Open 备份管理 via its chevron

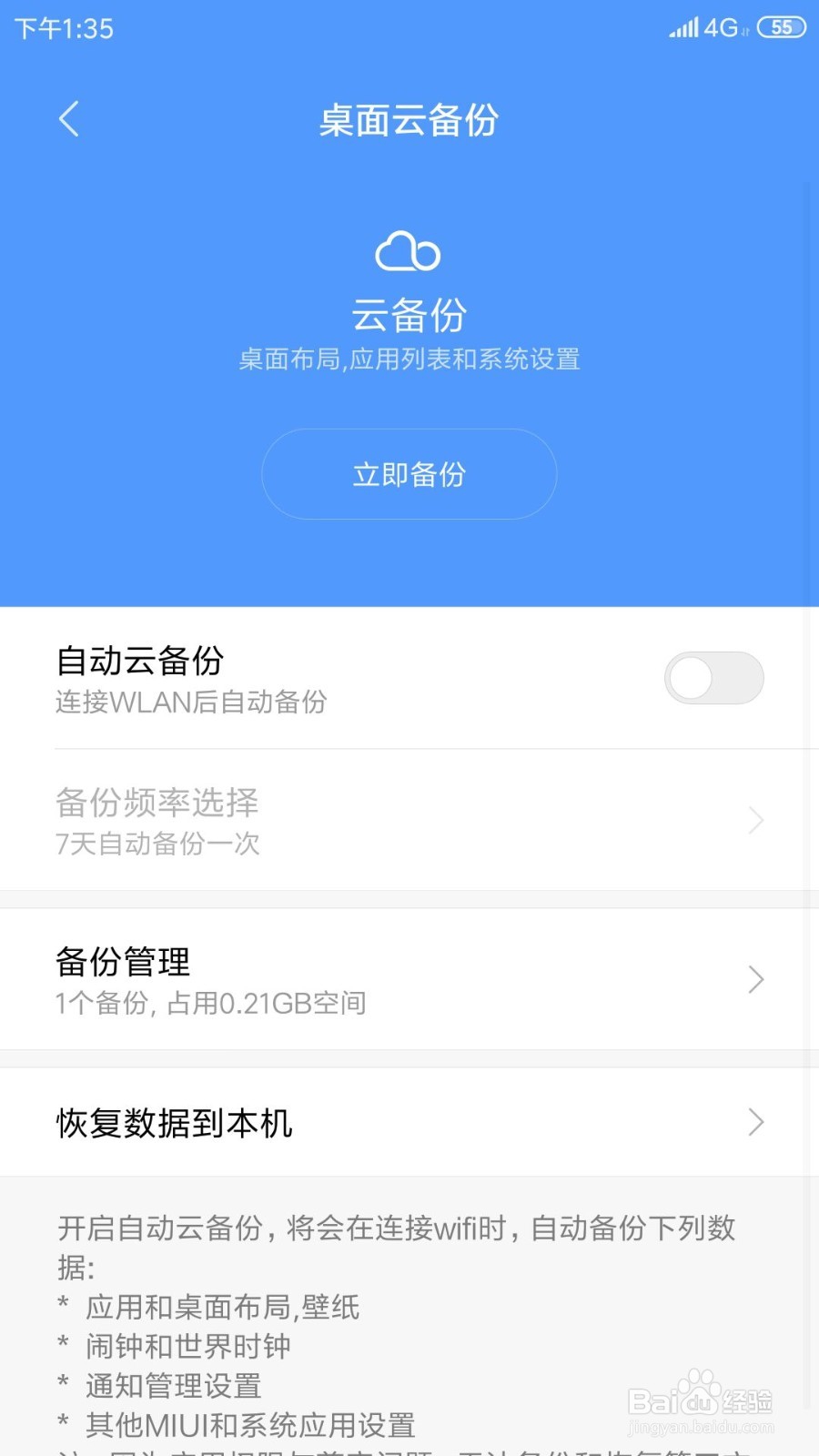tap(755, 979)
